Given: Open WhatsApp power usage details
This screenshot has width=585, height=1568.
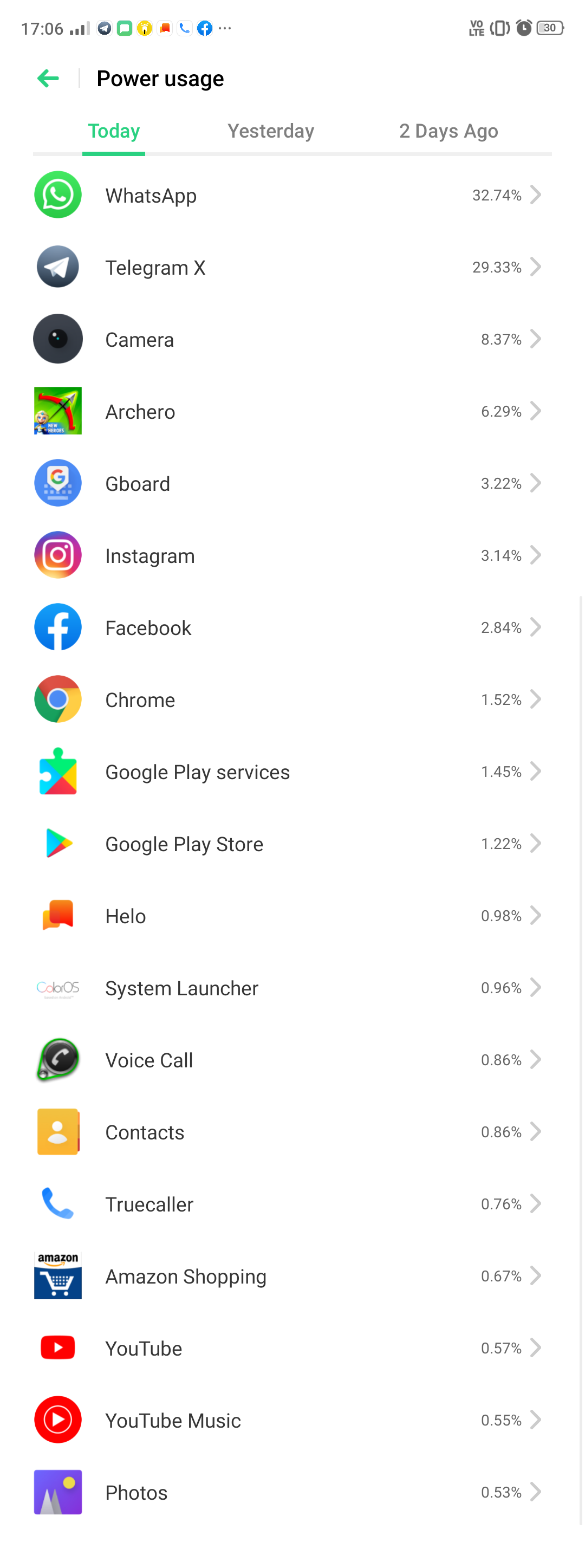Looking at the screenshot, I should 292,196.
